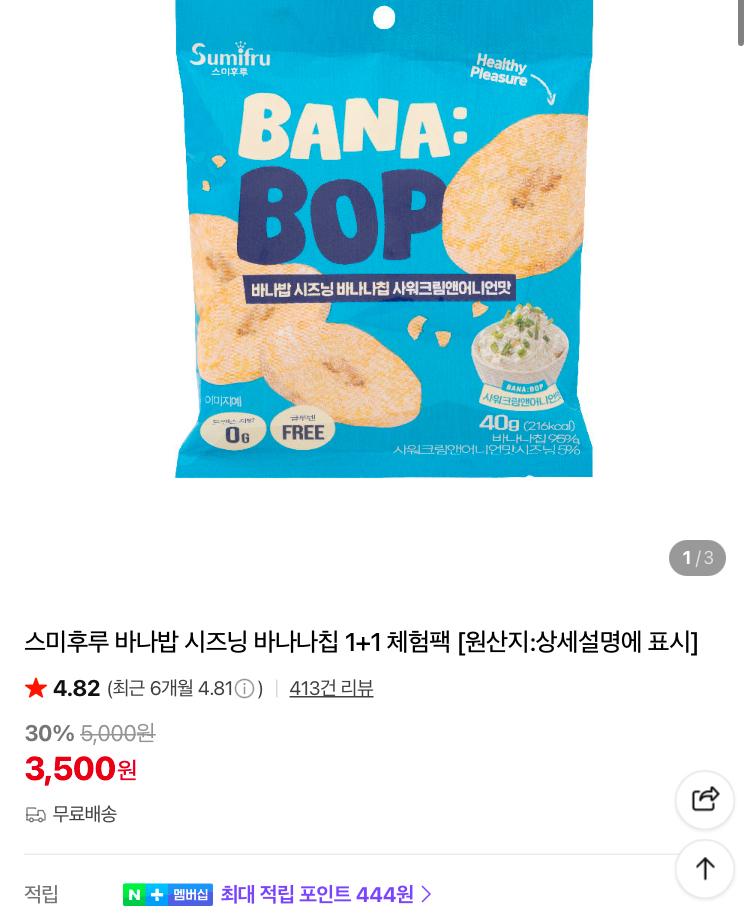Share this product
This screenshot has width=750, height=918.
pyautogui.click(x=705, y=799)
